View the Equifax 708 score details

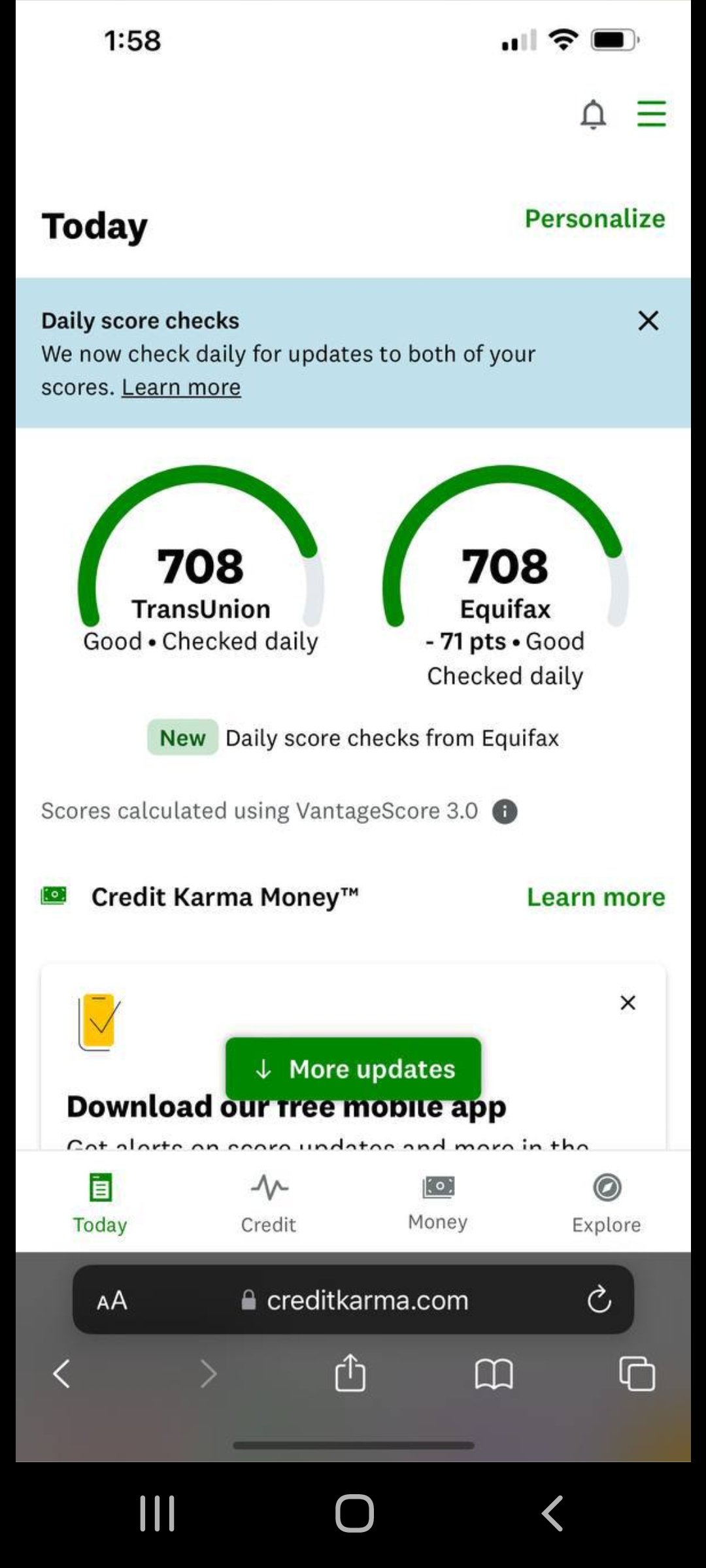[505, 566]
